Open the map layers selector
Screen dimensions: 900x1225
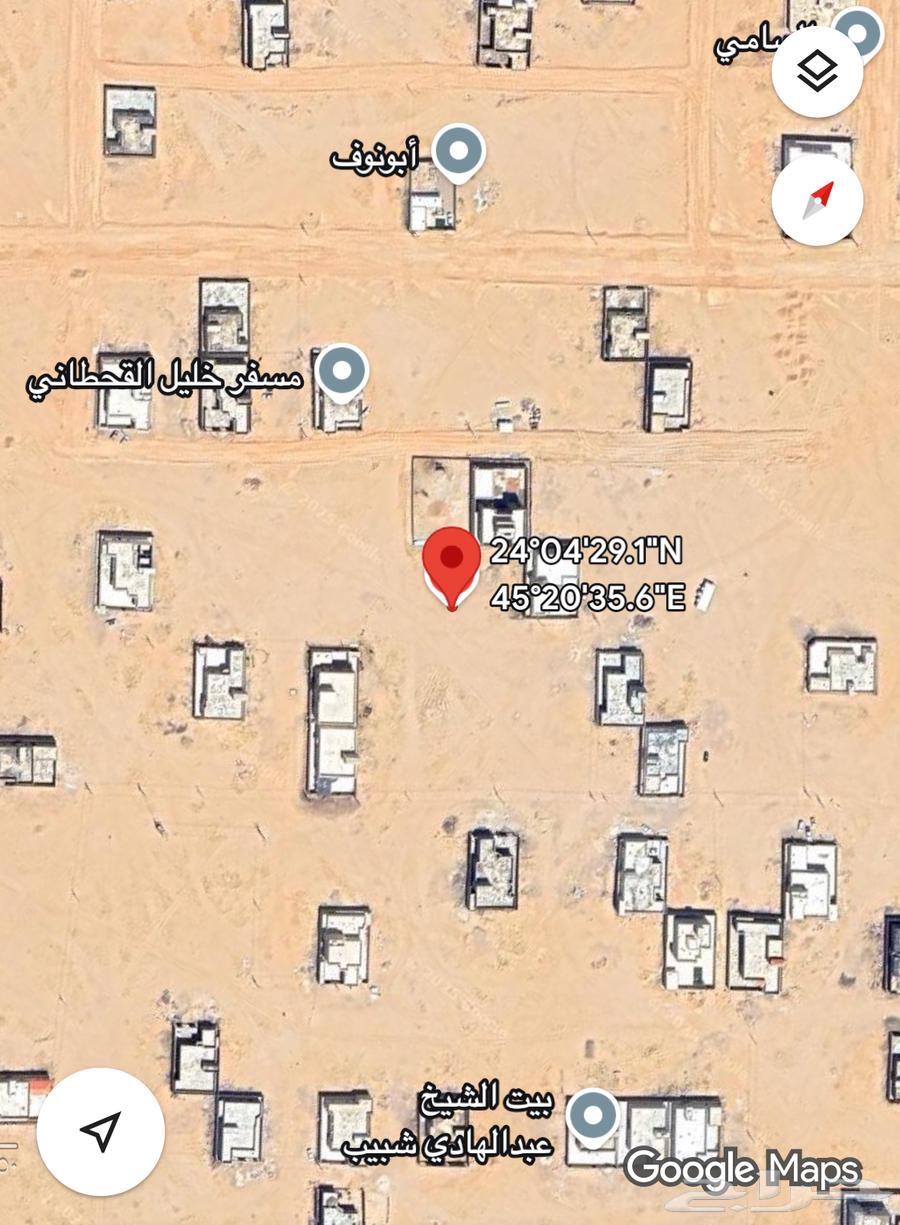pos(817,71)
